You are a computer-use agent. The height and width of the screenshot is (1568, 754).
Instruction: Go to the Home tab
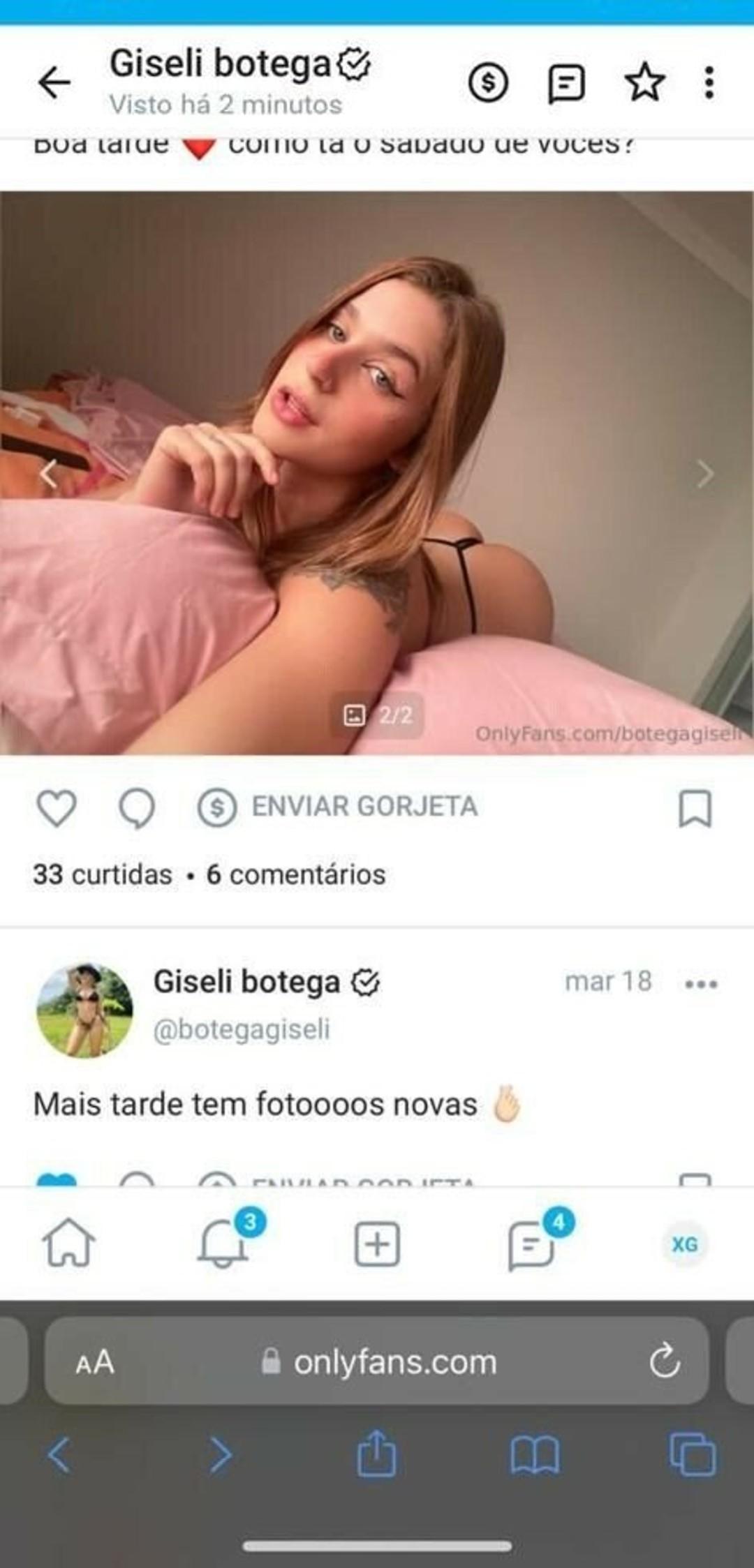click(x=69, y=1243)
